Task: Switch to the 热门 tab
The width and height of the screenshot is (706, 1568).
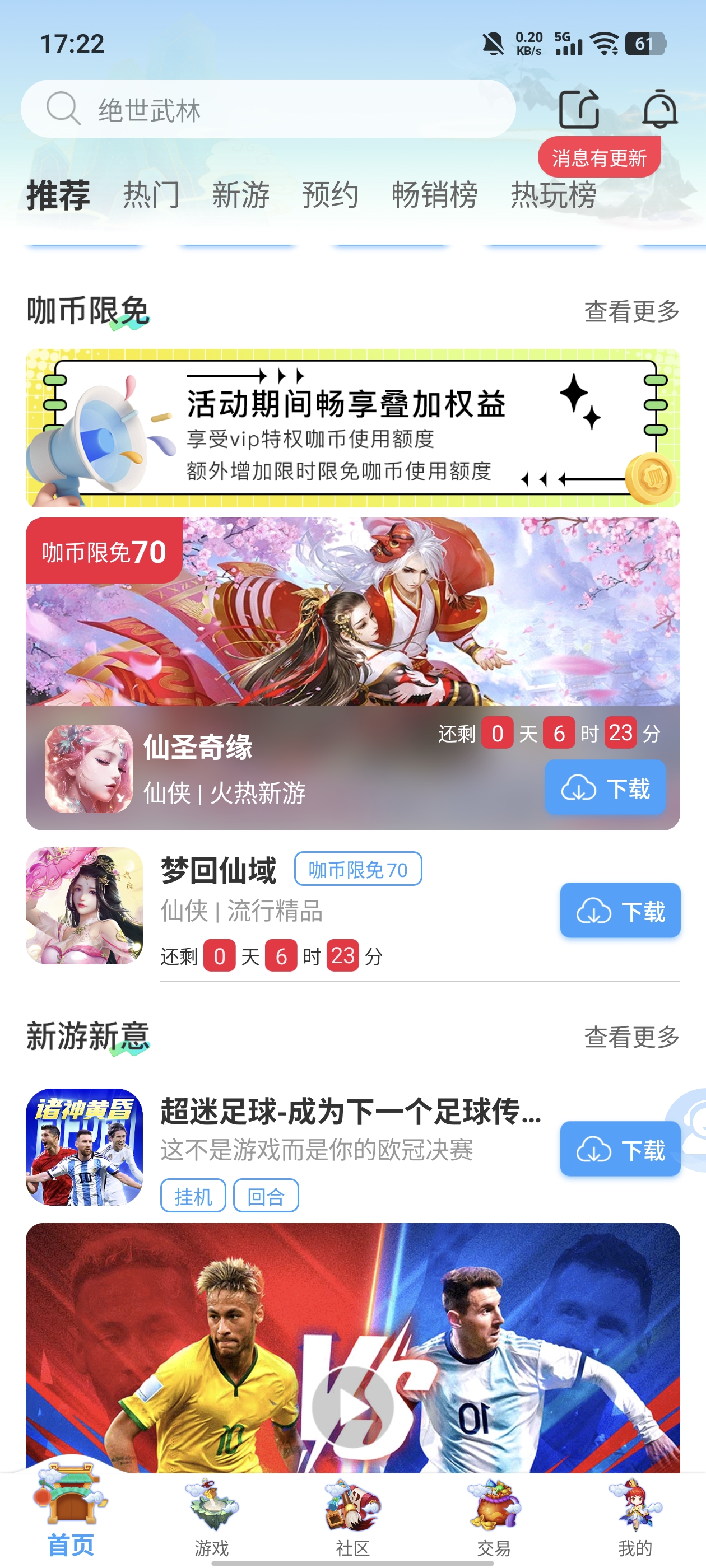Action: point(151,195)
